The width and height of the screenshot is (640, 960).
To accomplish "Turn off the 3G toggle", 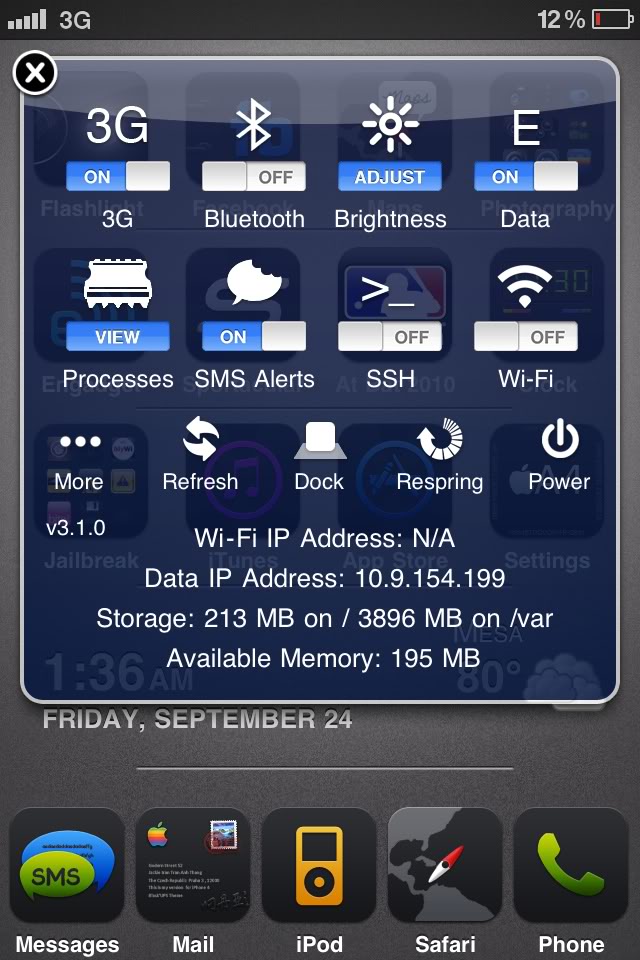I will (118, 177).
